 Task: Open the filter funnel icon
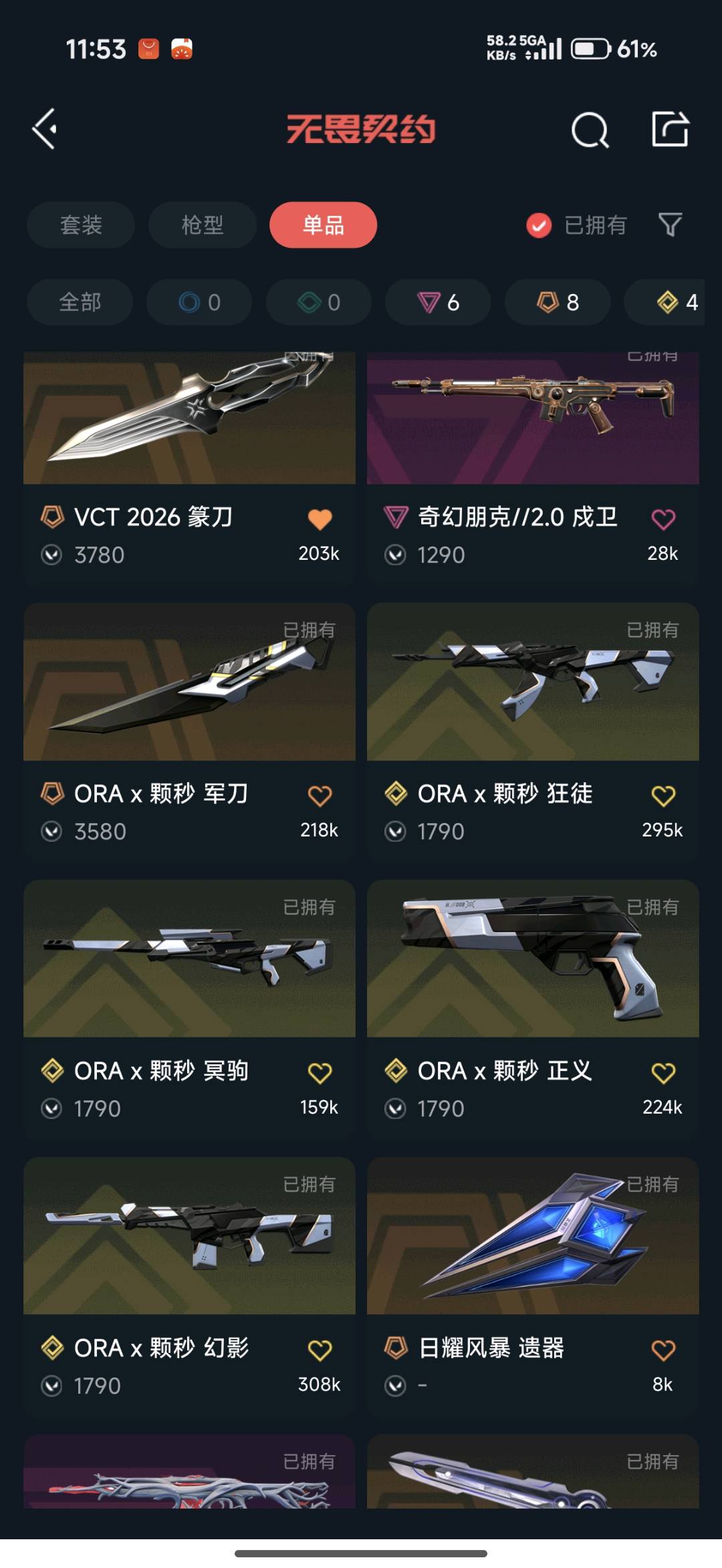pos(670,225)
